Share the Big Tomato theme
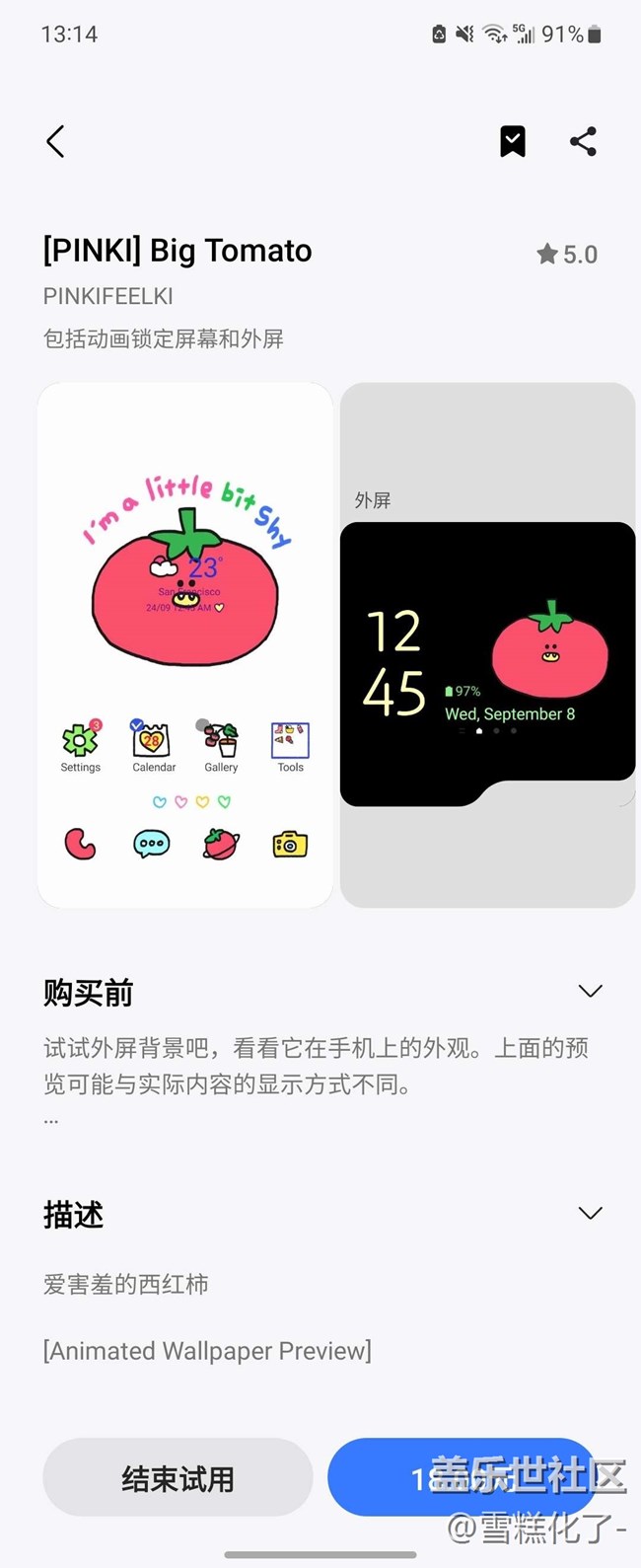641x1568 pixels. point(583,141)
